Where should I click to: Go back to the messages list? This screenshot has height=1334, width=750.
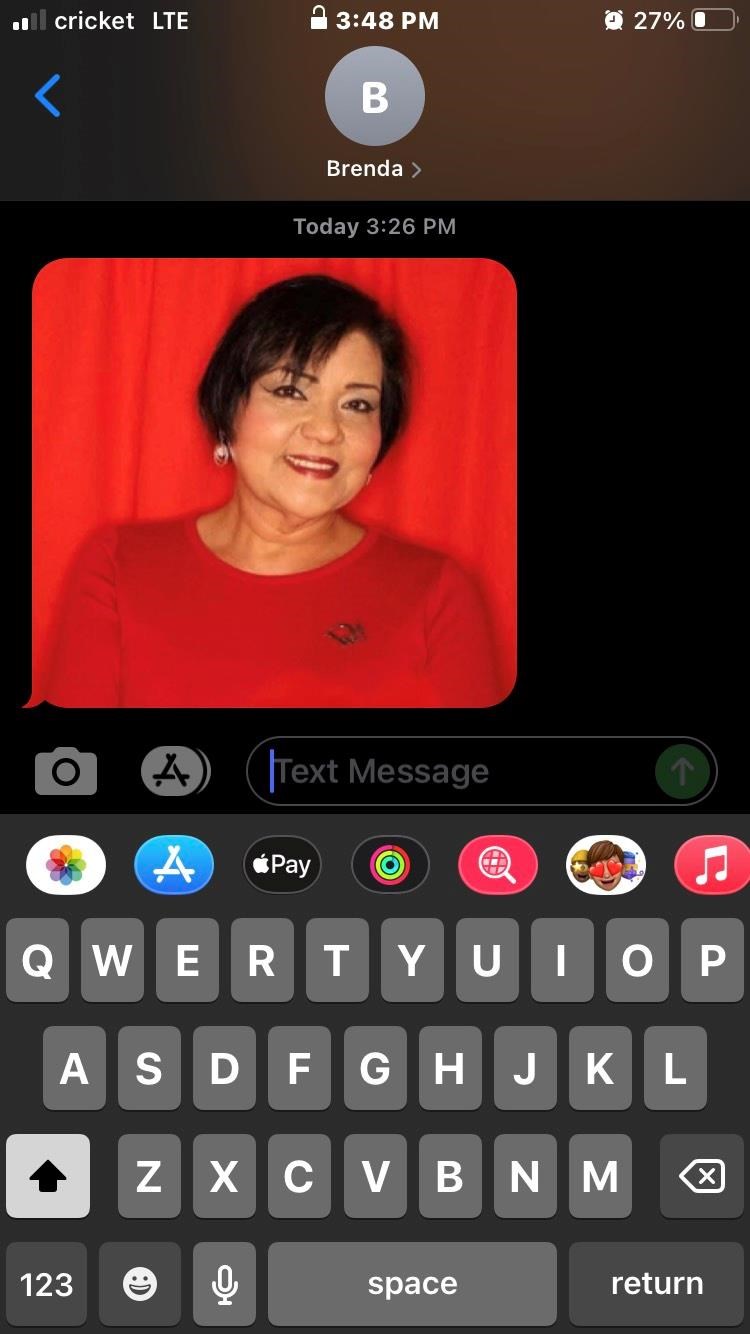pos(47,96)
